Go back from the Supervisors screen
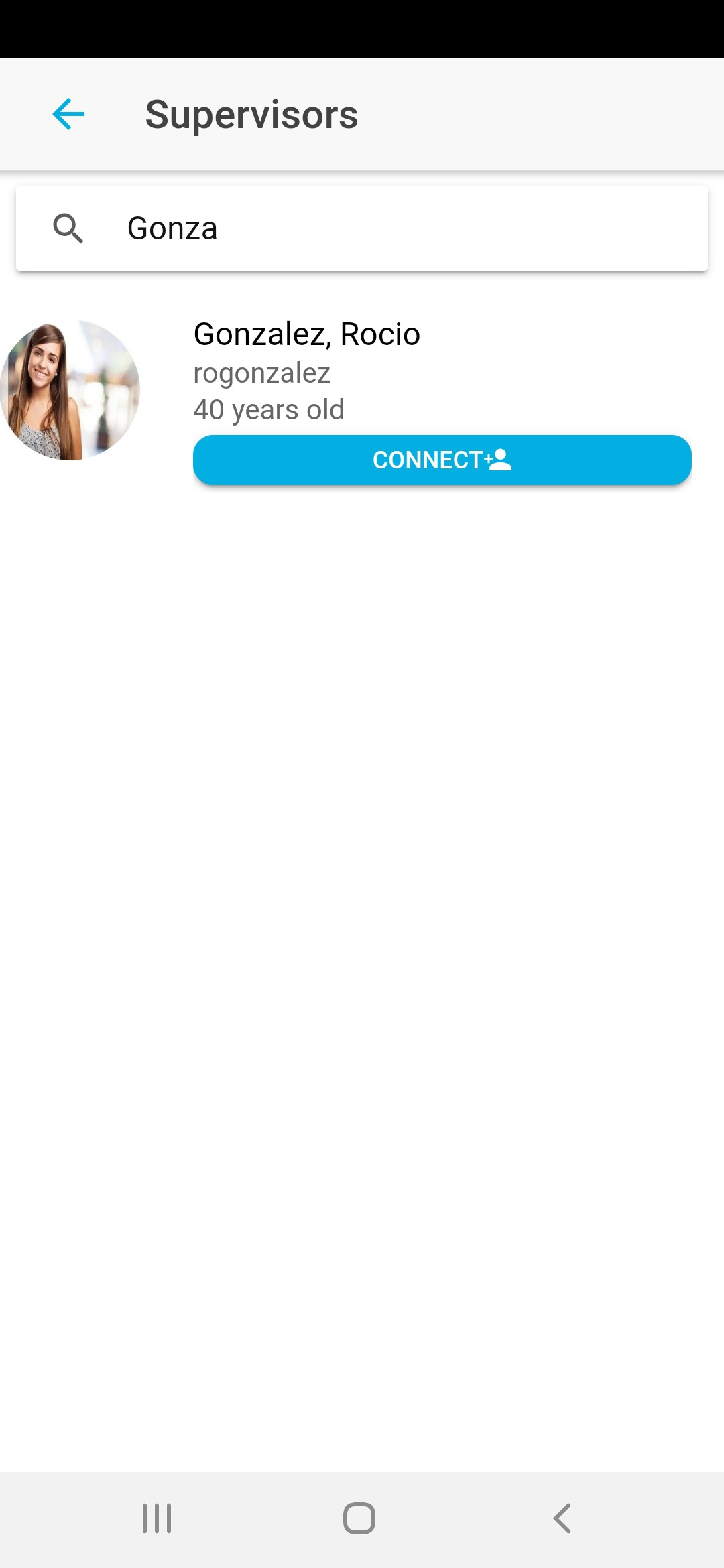Image resolution: width=724 pixels, height=1568 pixels. [68, 114]
